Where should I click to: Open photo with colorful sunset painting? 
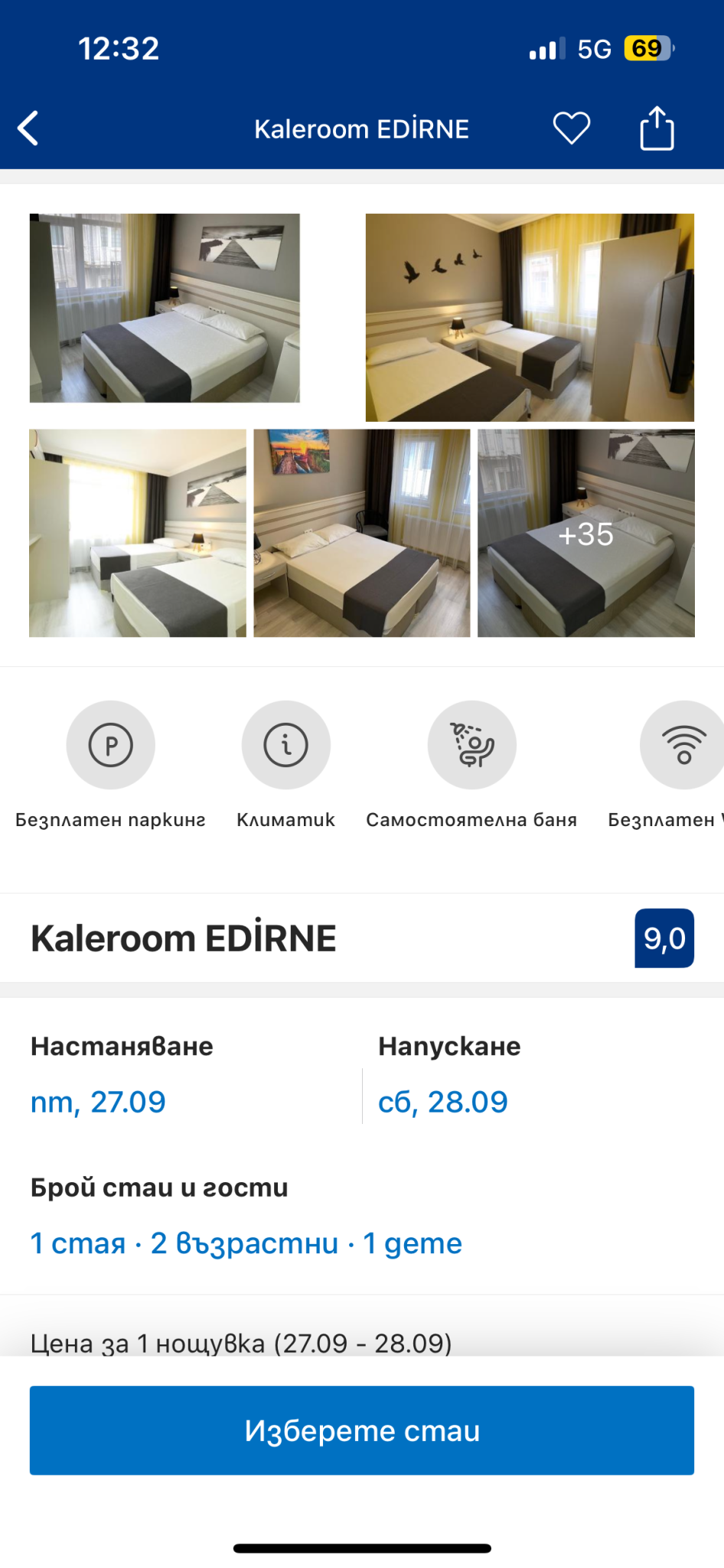[x=361, y=533]
